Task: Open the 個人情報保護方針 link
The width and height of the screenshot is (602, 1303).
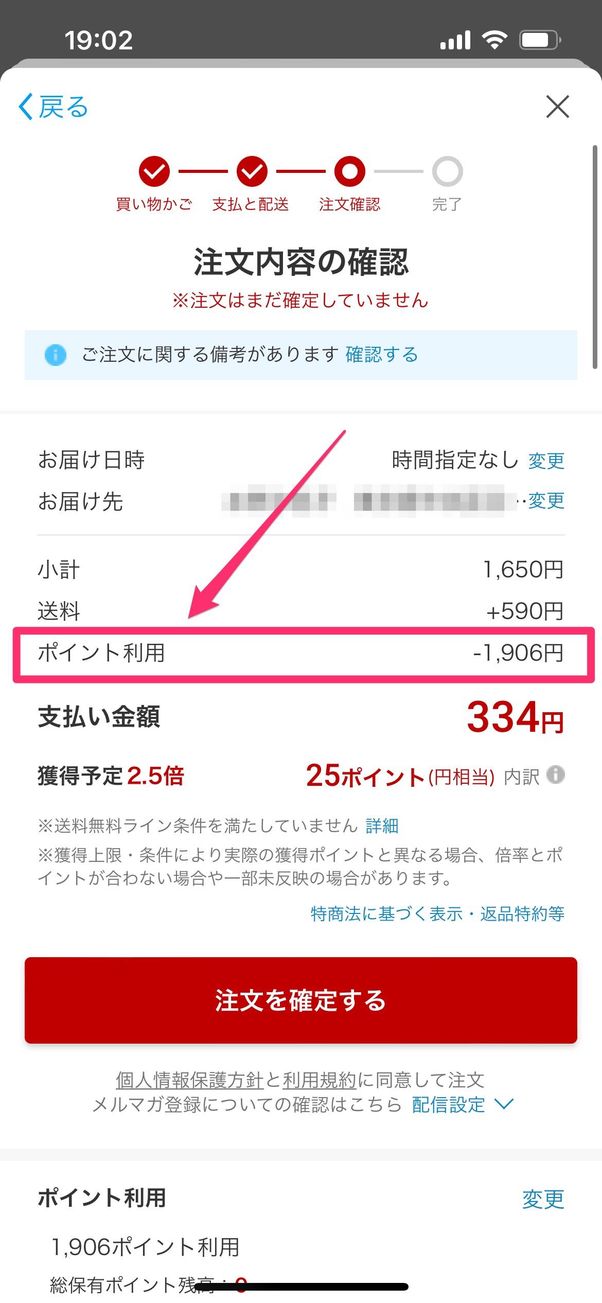Action: (x=189, y=1080)
